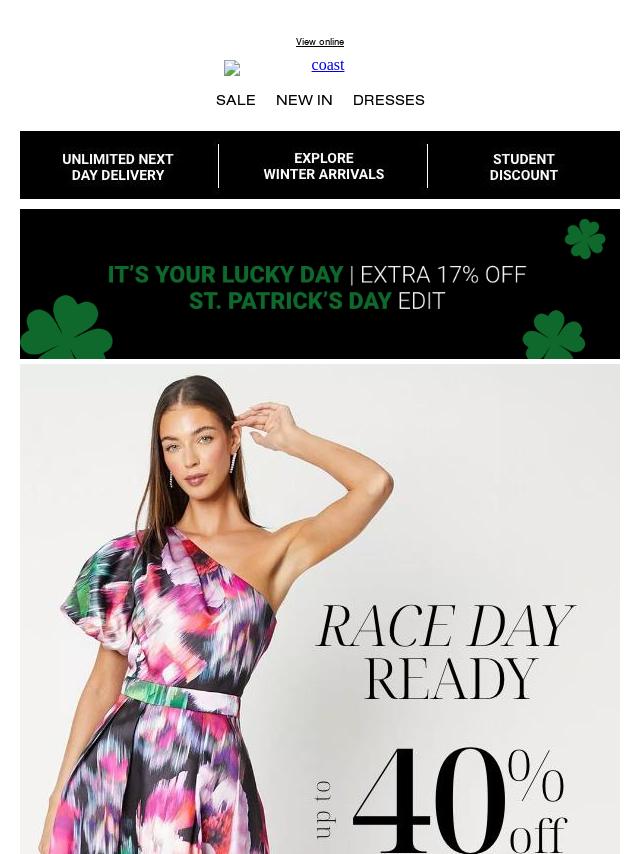Open the View online link
The image size is (640, 854).
(x=320, y=42)
